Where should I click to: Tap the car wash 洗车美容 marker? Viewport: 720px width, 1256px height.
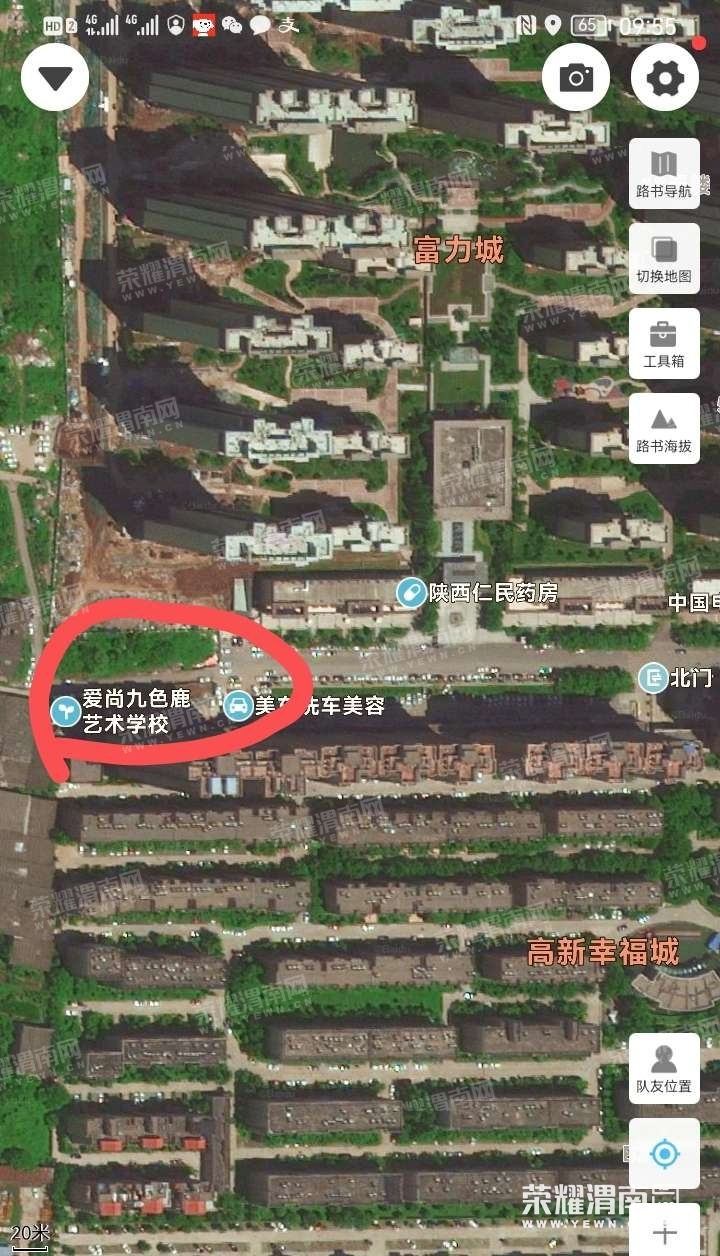point(238,706)
